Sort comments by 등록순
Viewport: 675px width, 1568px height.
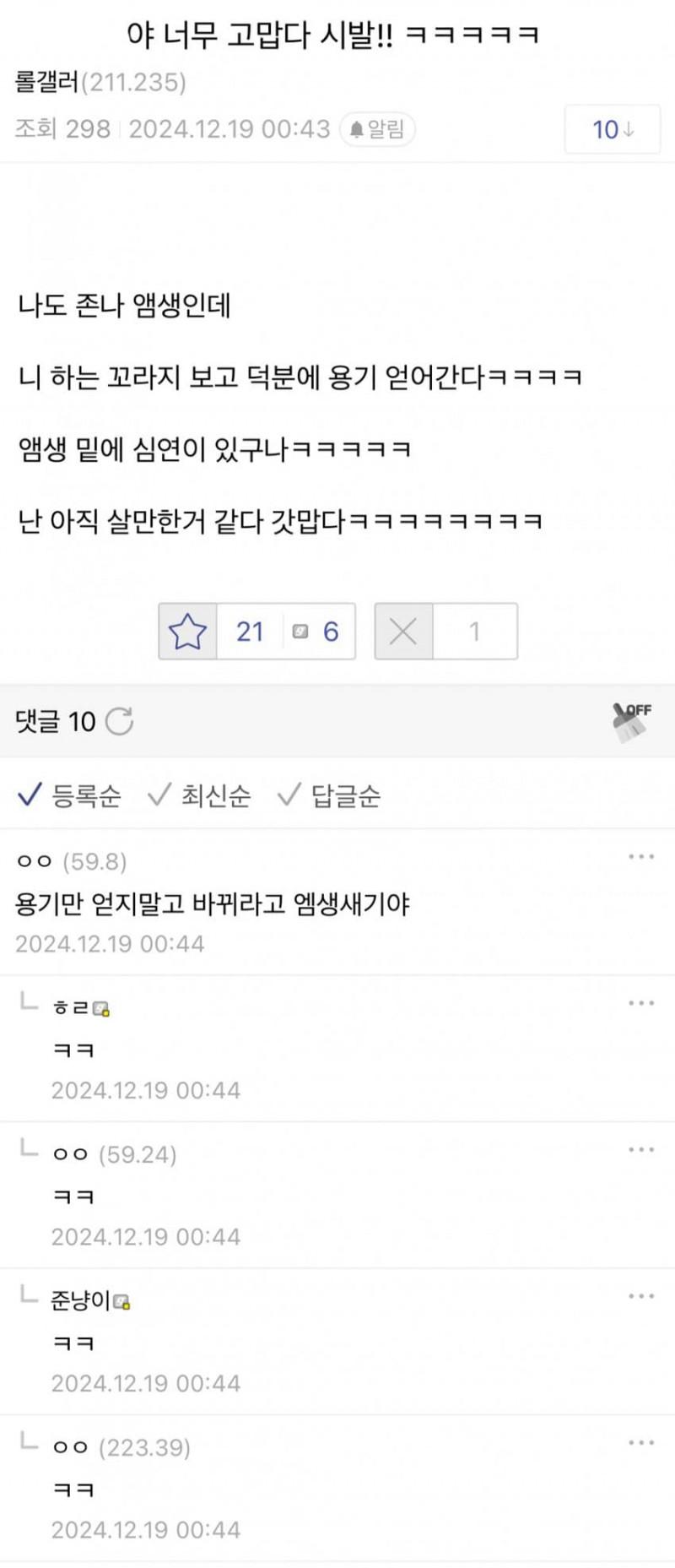[70, 795]
